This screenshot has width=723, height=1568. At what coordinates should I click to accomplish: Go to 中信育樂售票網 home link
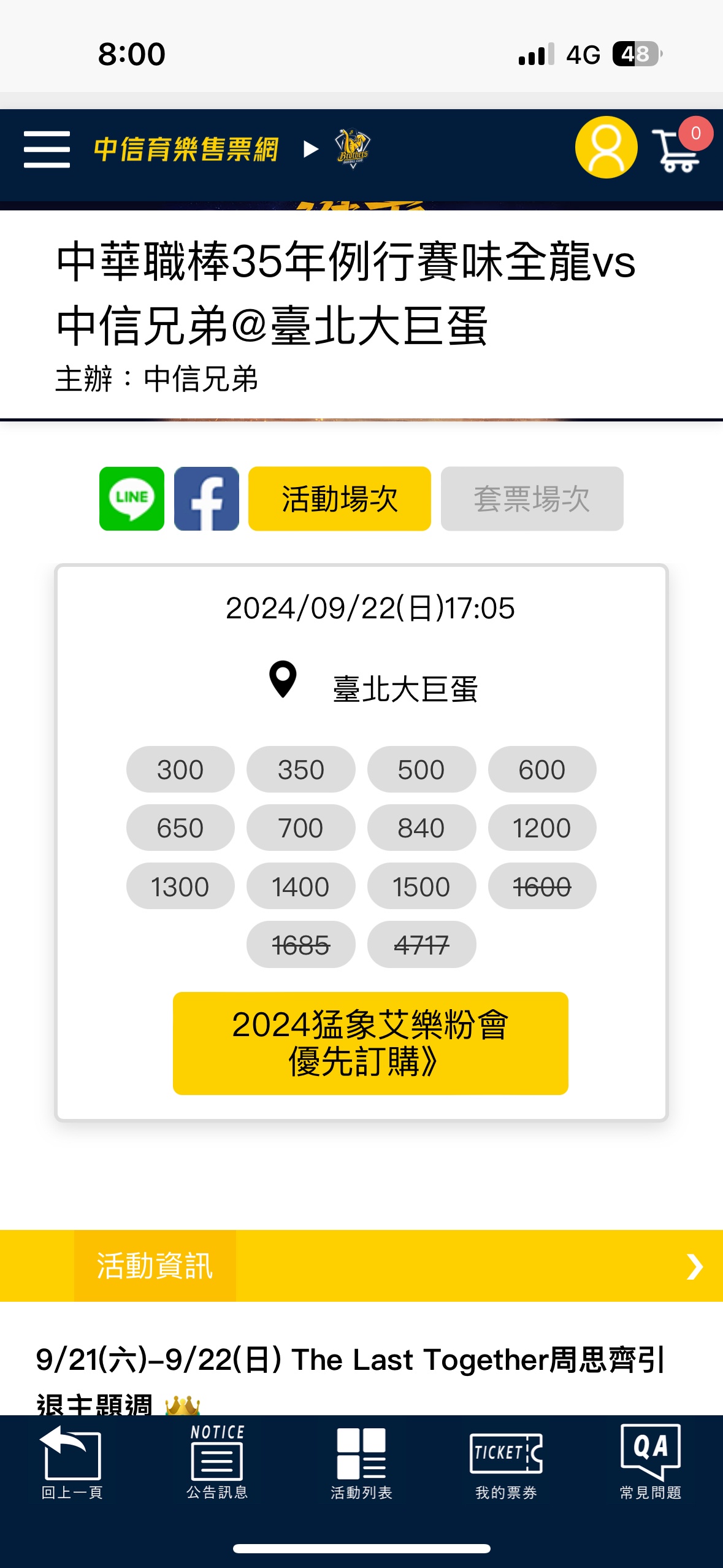point(186,149)
